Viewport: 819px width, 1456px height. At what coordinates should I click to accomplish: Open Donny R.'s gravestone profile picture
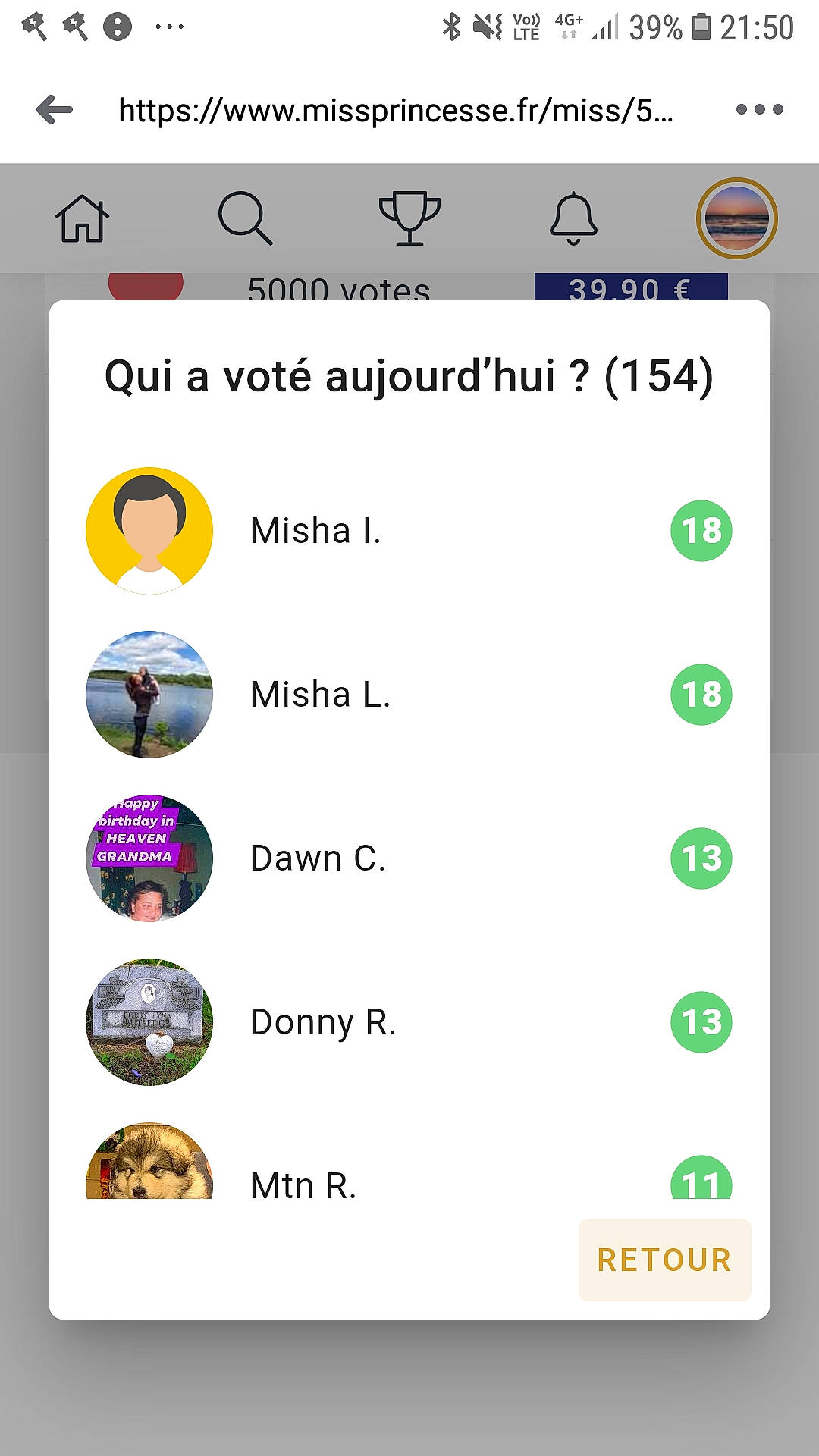(x=149, y=1022)
